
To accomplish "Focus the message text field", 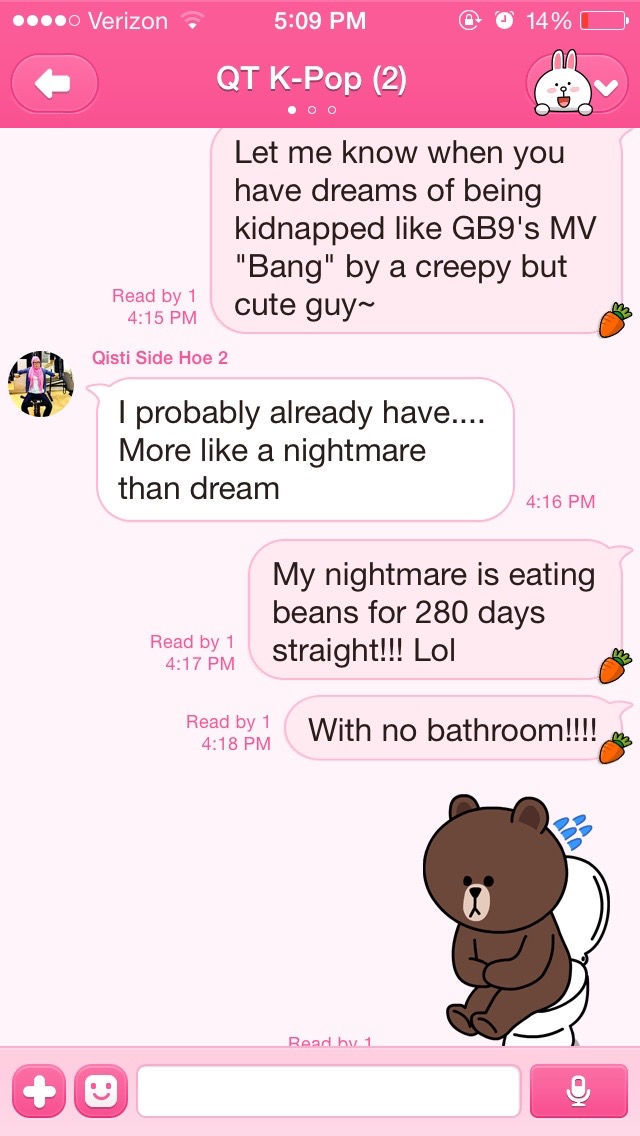I will (x=328, y=1091).
